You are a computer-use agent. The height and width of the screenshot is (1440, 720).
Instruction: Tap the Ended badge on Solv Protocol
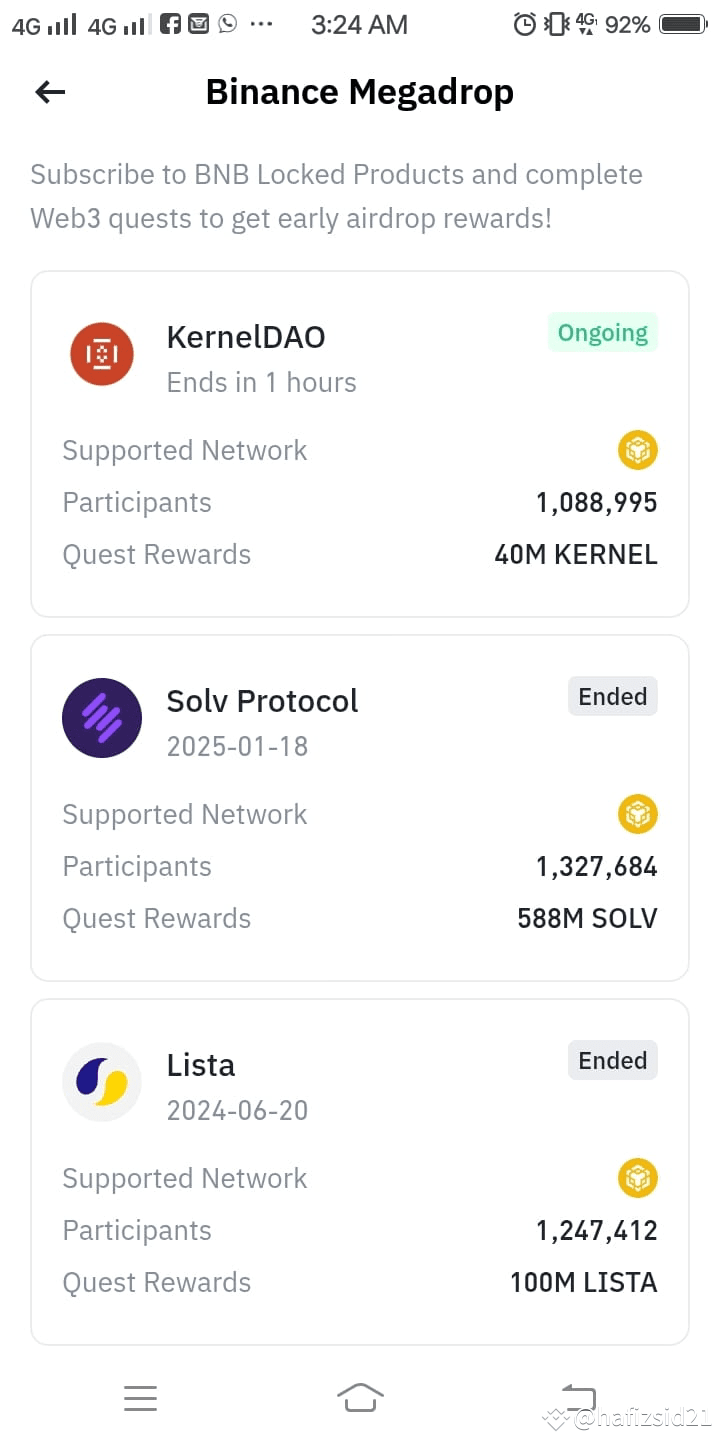(612, 696)
